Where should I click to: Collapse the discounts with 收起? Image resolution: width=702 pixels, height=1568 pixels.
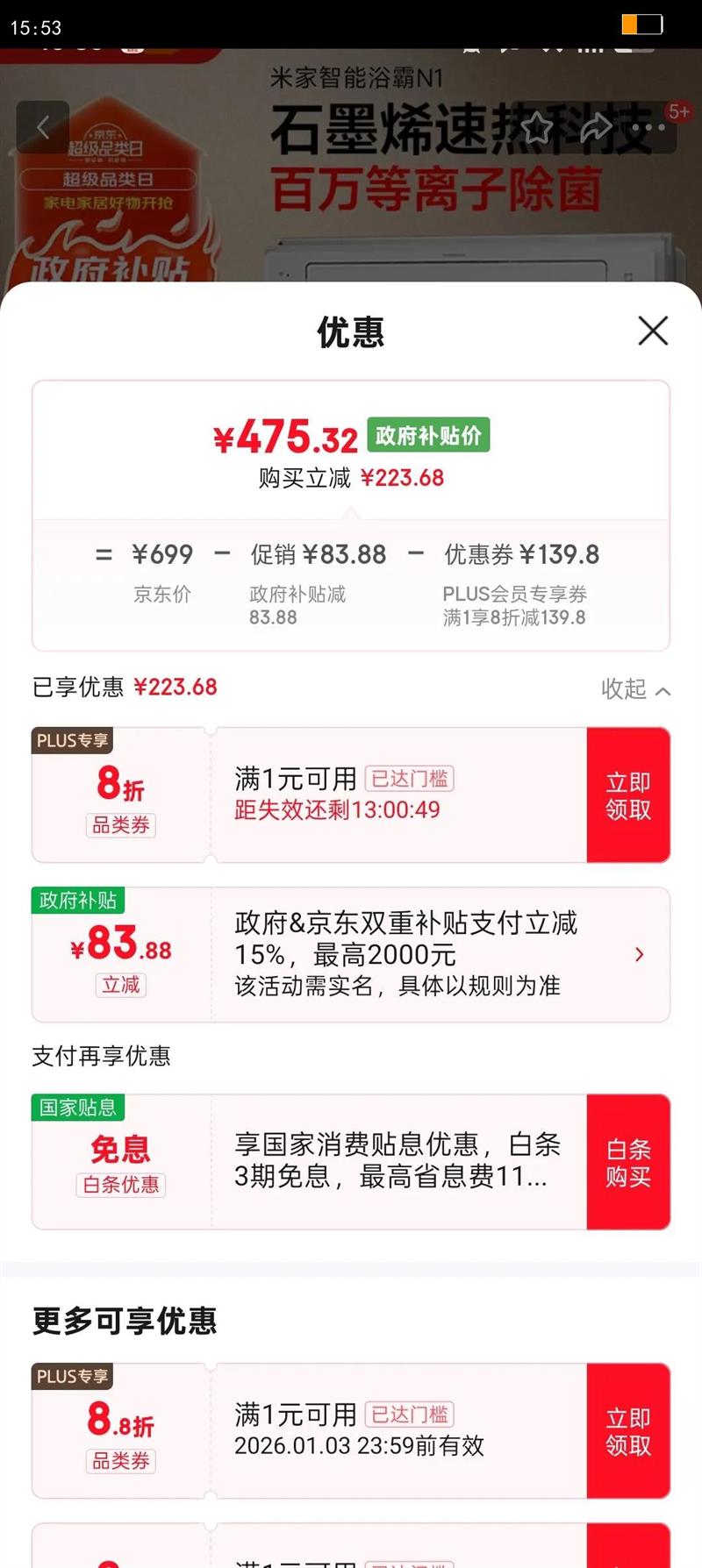[x=635, y=689]
